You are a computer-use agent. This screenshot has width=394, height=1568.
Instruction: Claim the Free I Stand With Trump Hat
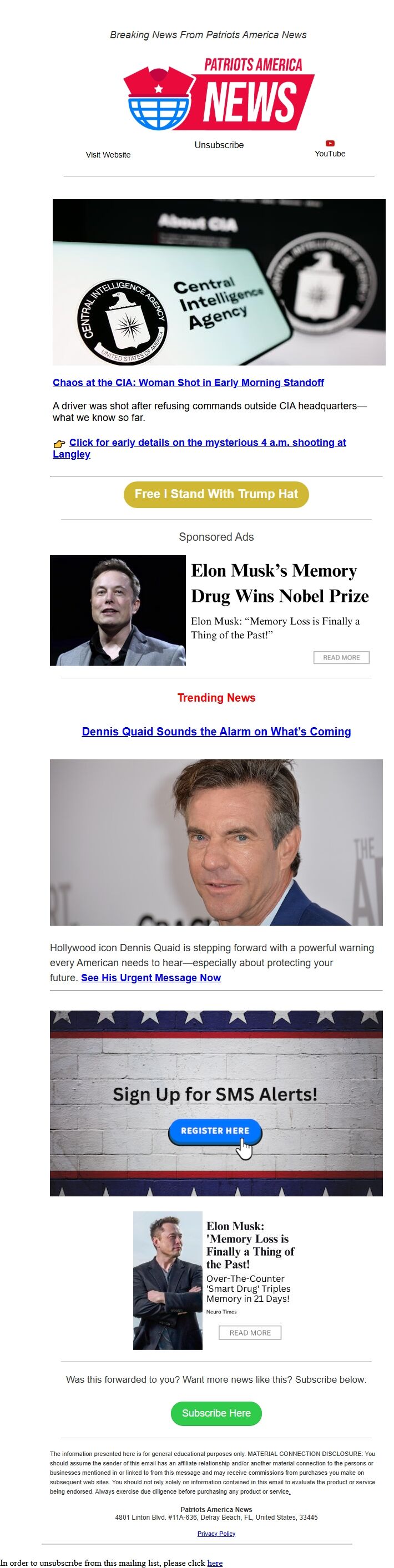[x=216, y=494]
